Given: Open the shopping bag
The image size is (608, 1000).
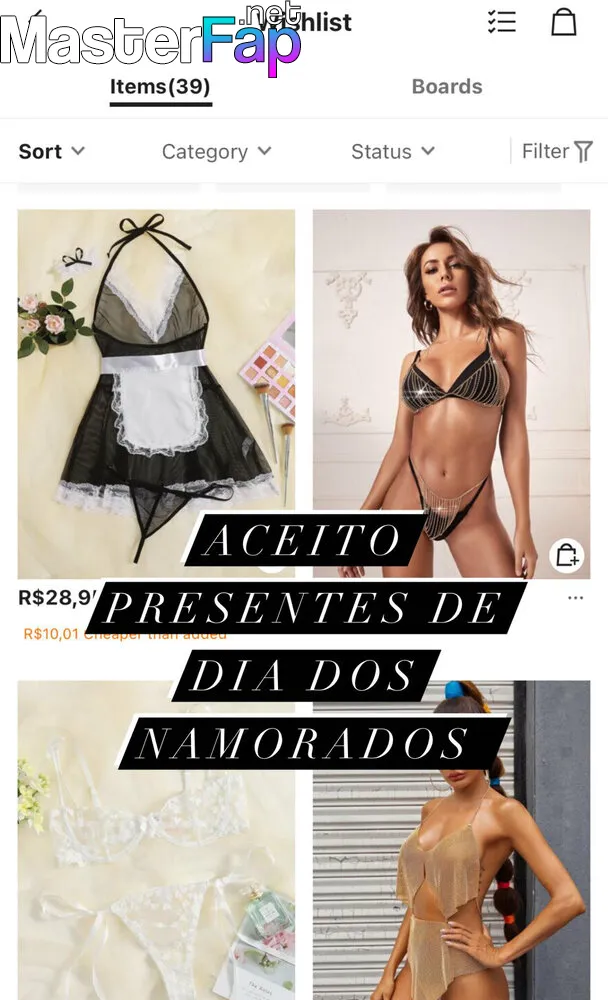Looking at the screenshot, I should click(x=564, y=22).
